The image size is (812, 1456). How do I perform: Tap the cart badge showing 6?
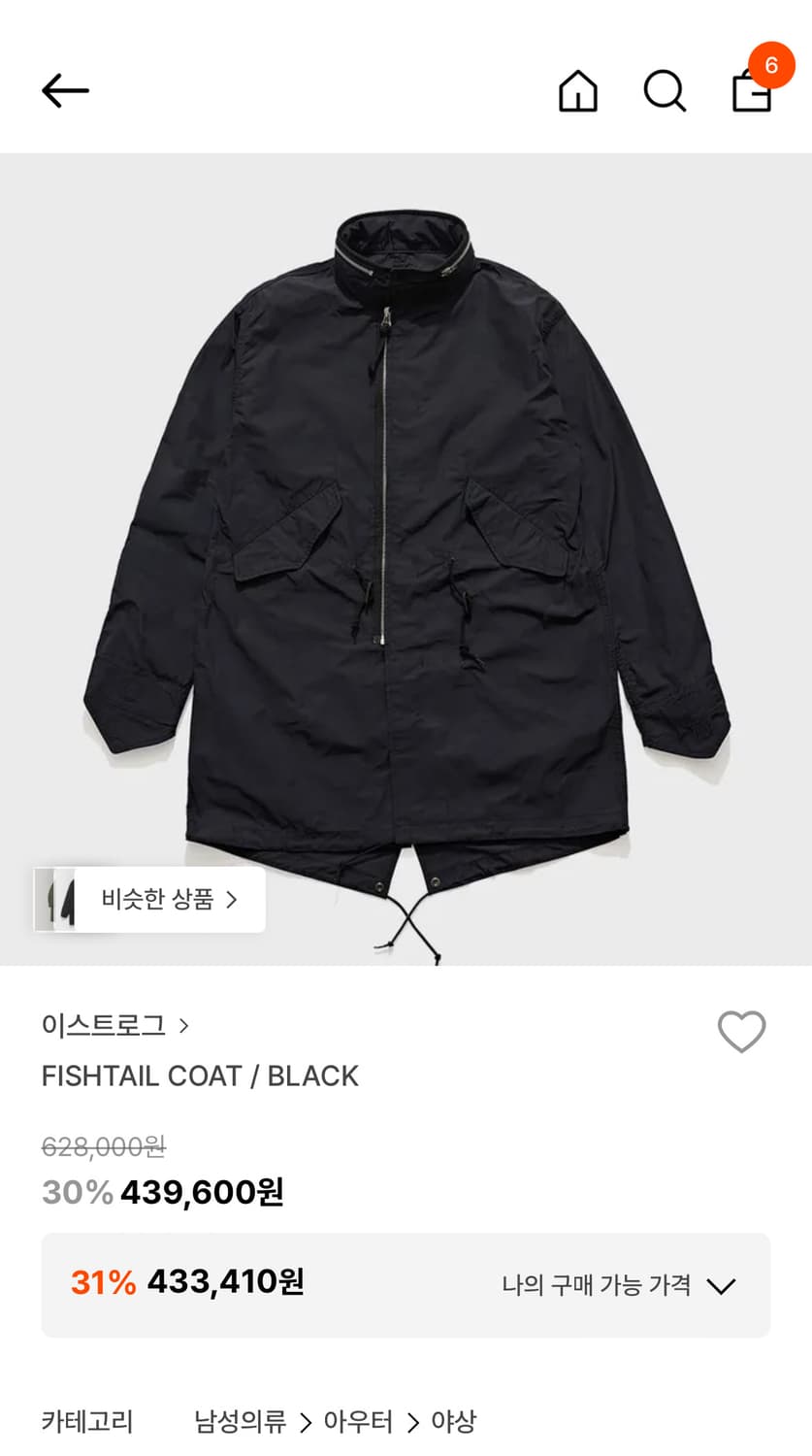pyautogui.click(x=771, y=65)
